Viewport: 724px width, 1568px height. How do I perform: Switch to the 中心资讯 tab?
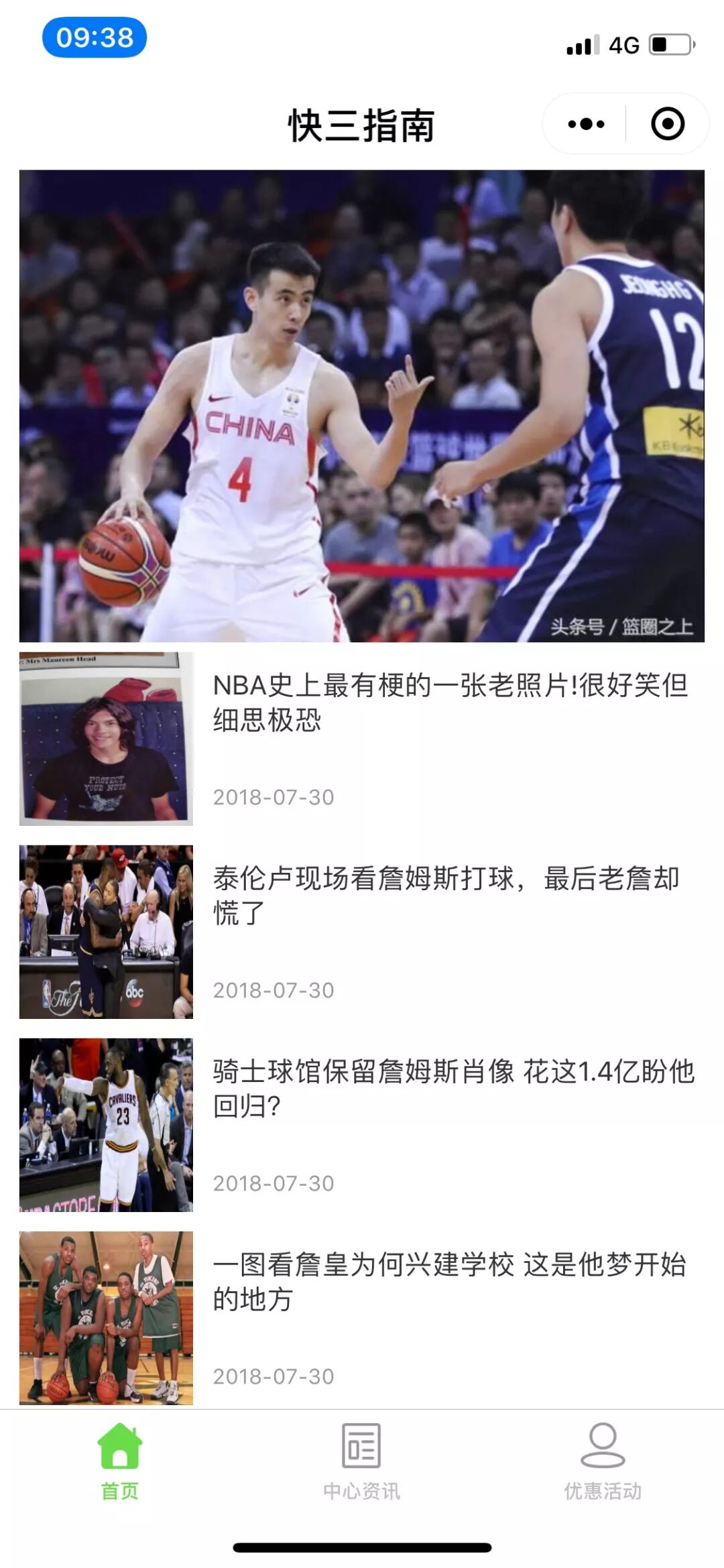[x=361, y=1462]
